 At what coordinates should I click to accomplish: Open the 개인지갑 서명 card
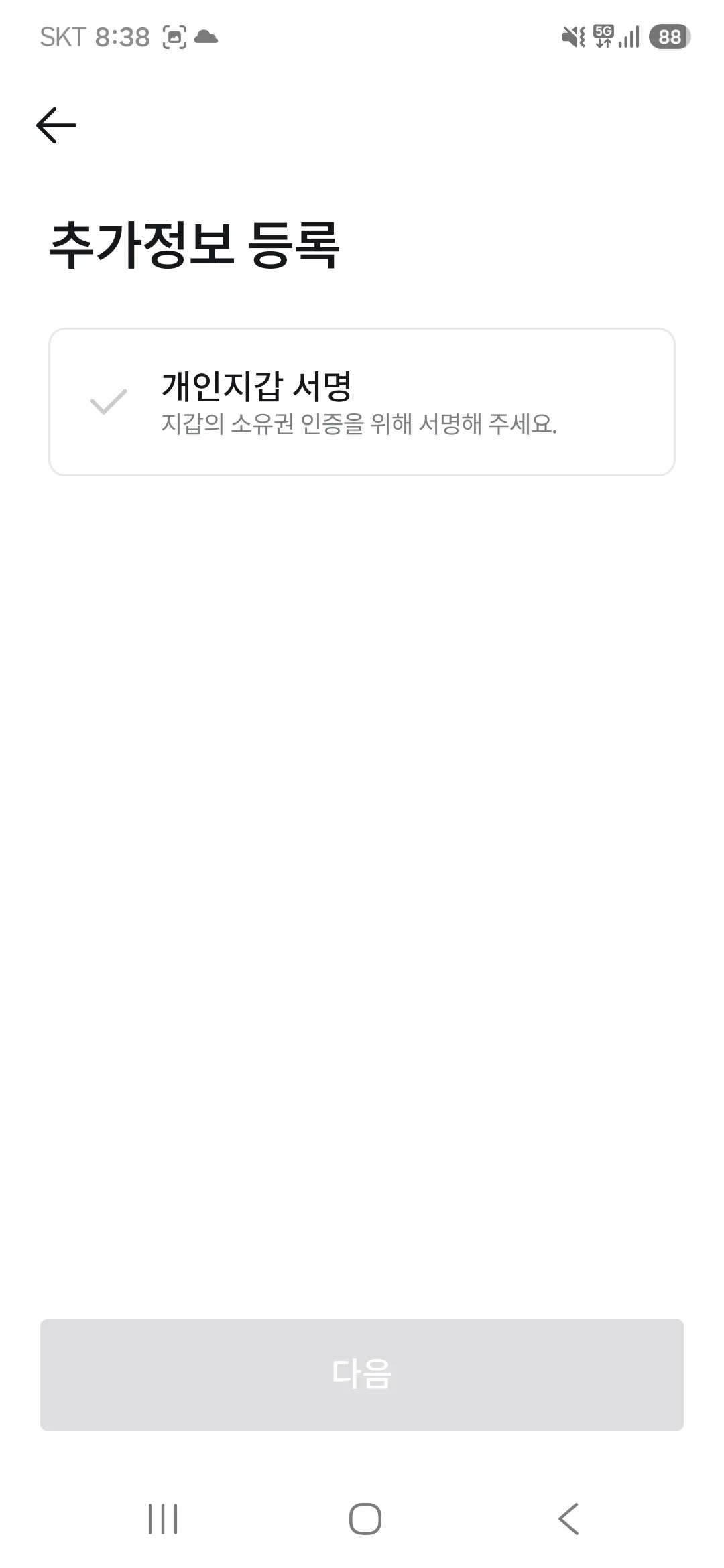click(362, 402)
